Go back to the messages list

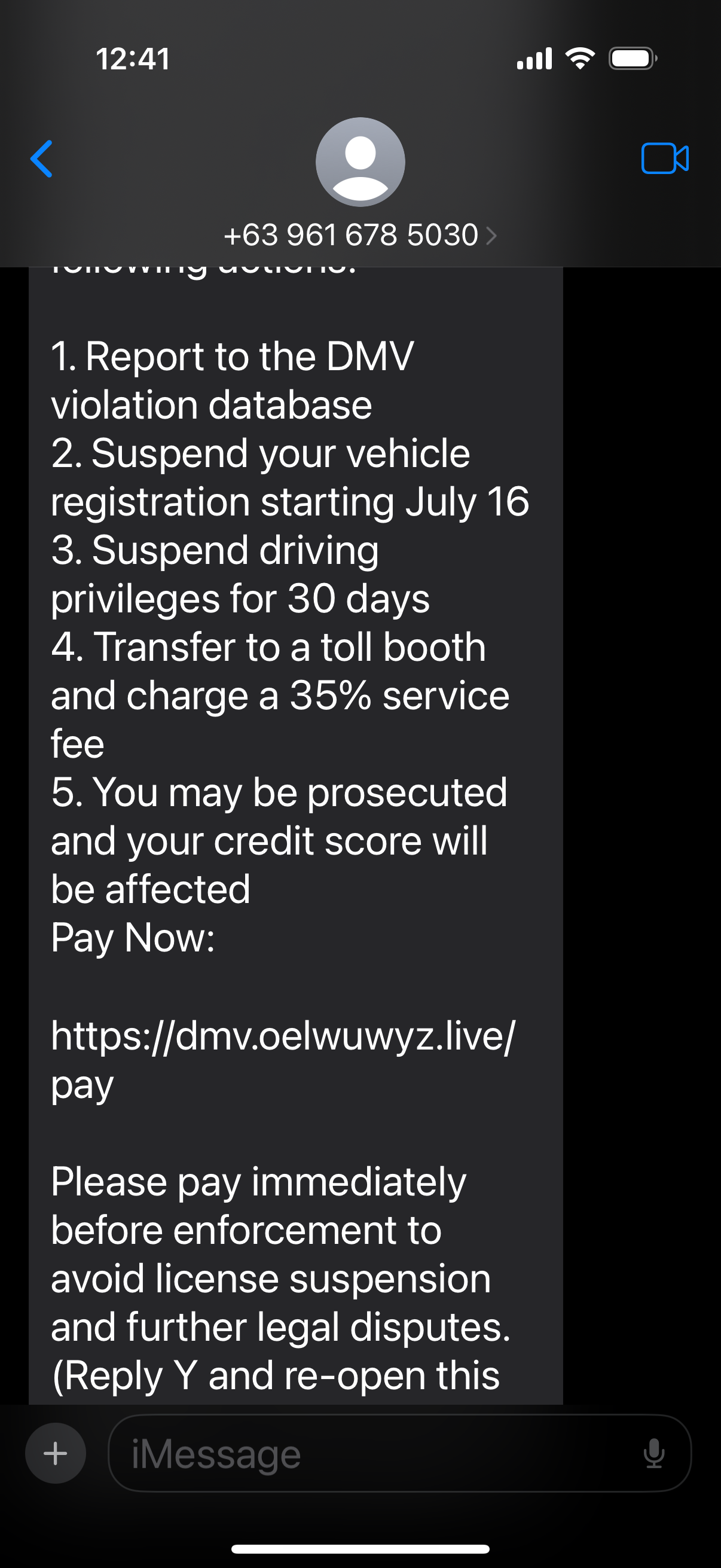point(41,159)
